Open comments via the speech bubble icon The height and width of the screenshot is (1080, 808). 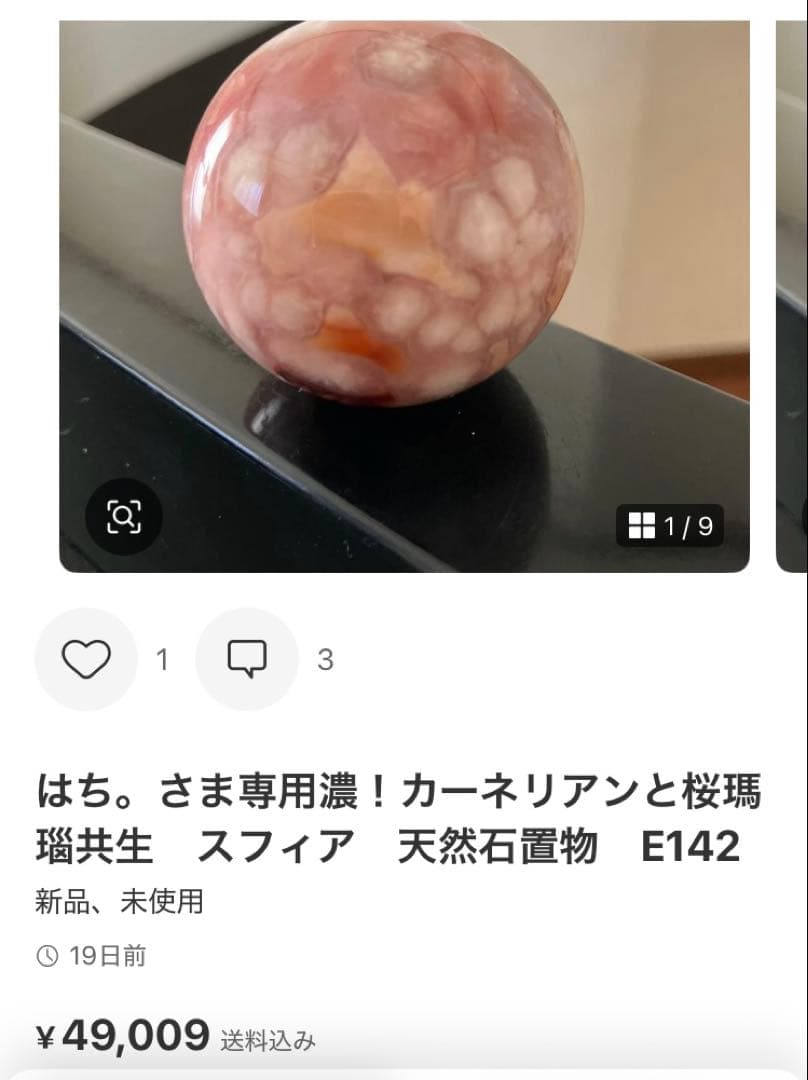point(246,659)
